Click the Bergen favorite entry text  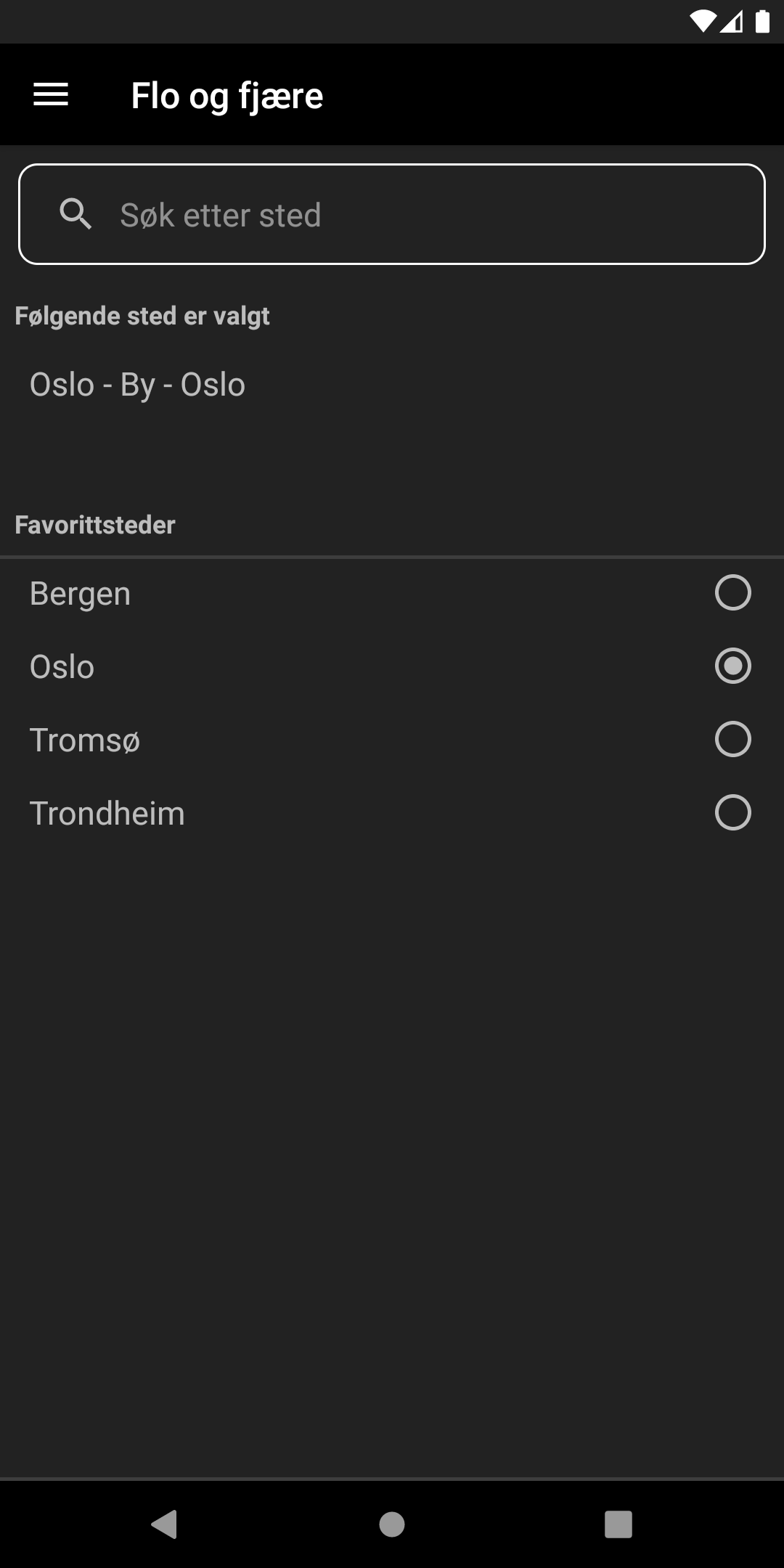[79, 592]
